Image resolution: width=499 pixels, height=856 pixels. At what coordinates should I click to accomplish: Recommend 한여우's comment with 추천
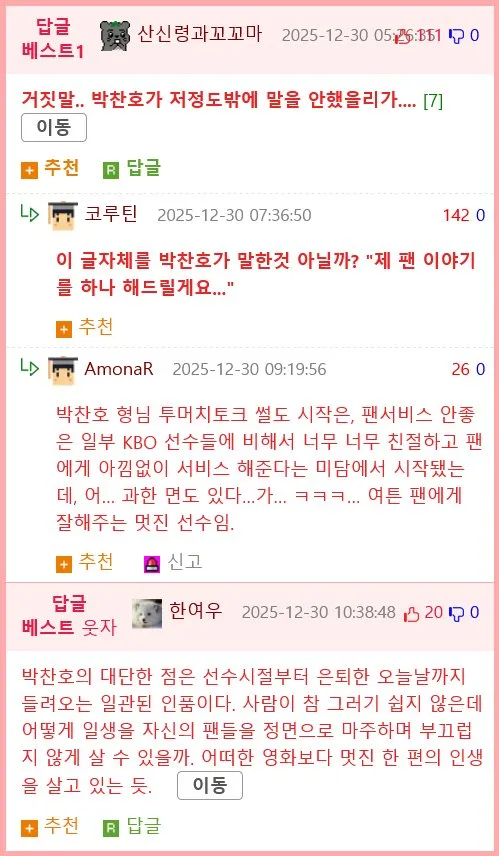(50, 825)
